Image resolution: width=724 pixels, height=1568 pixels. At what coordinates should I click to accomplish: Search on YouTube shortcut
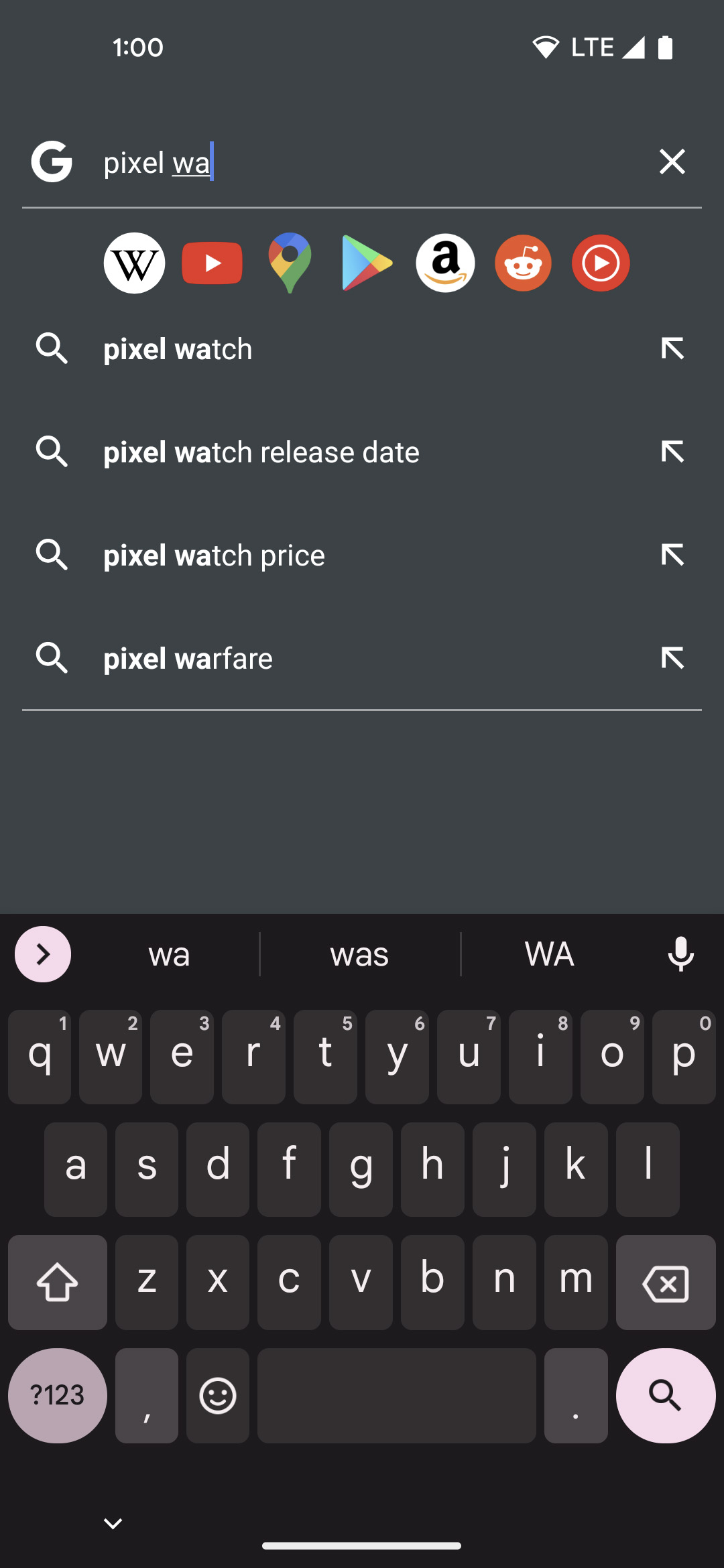click(212, 263)
